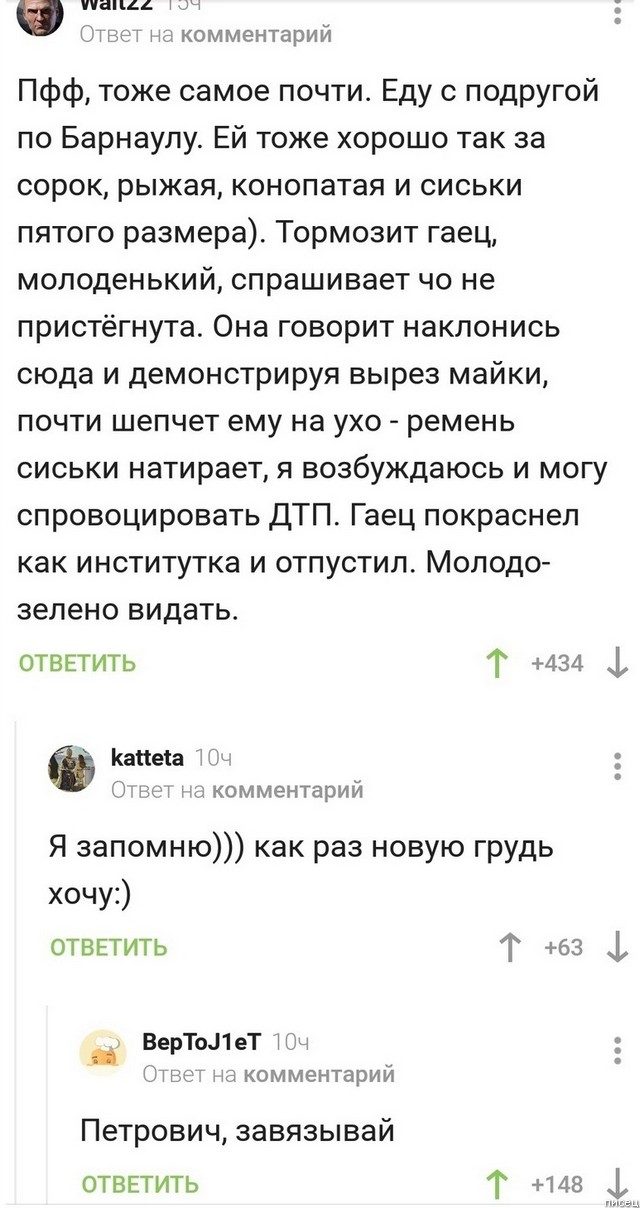Screen dimensions: 640x1208
Task: Open BepToJ1eT's user profile name
Action: tap(202, 1043)
